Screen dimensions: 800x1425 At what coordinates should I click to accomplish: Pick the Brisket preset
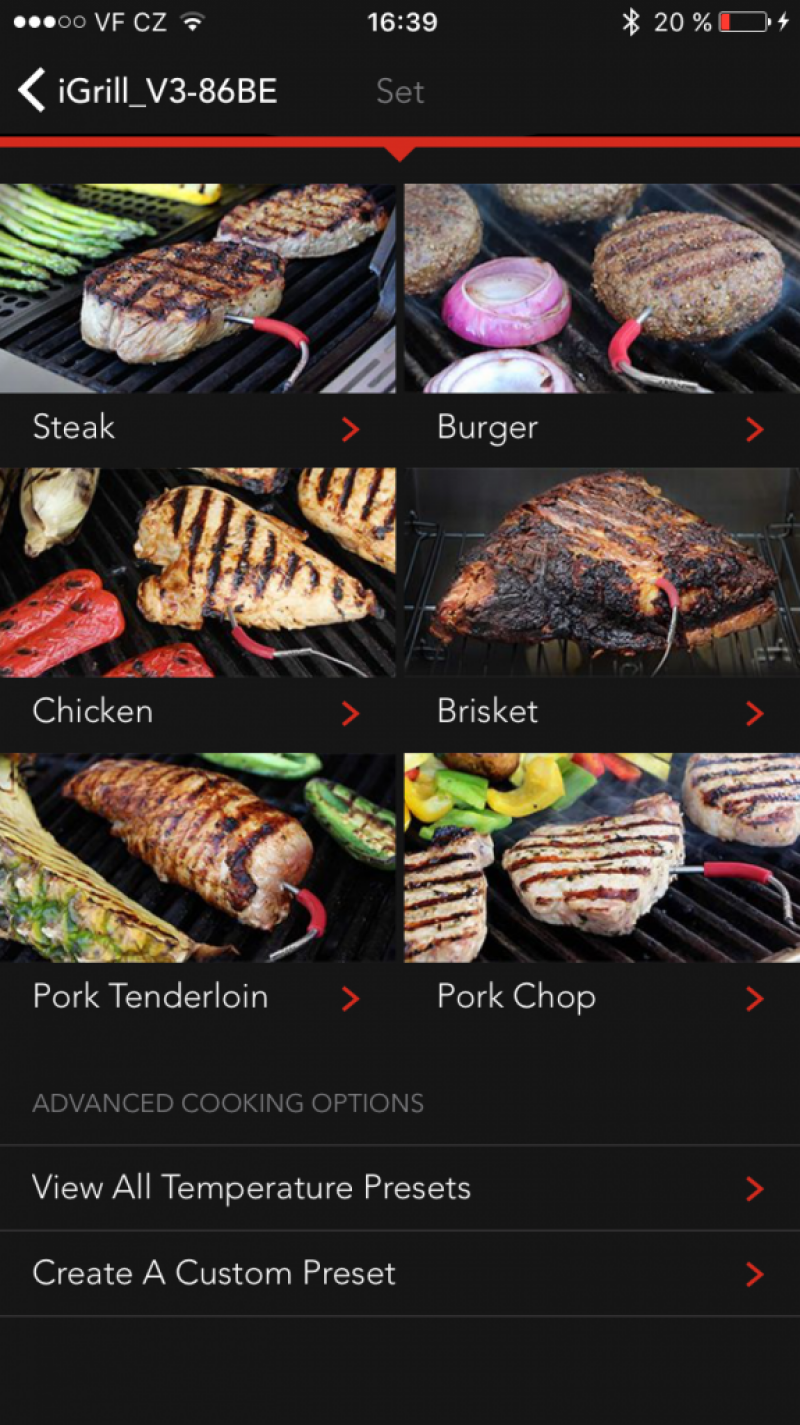[602, 608]
